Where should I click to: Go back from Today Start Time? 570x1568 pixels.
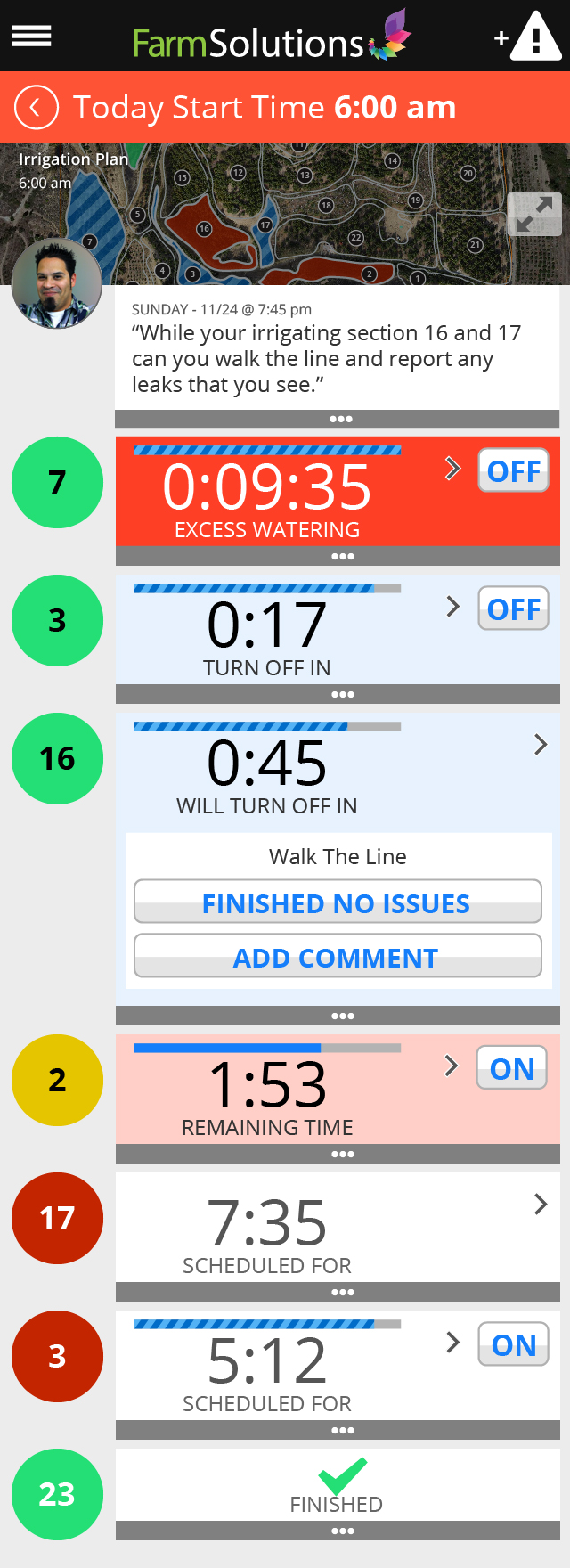coord(37,108)
